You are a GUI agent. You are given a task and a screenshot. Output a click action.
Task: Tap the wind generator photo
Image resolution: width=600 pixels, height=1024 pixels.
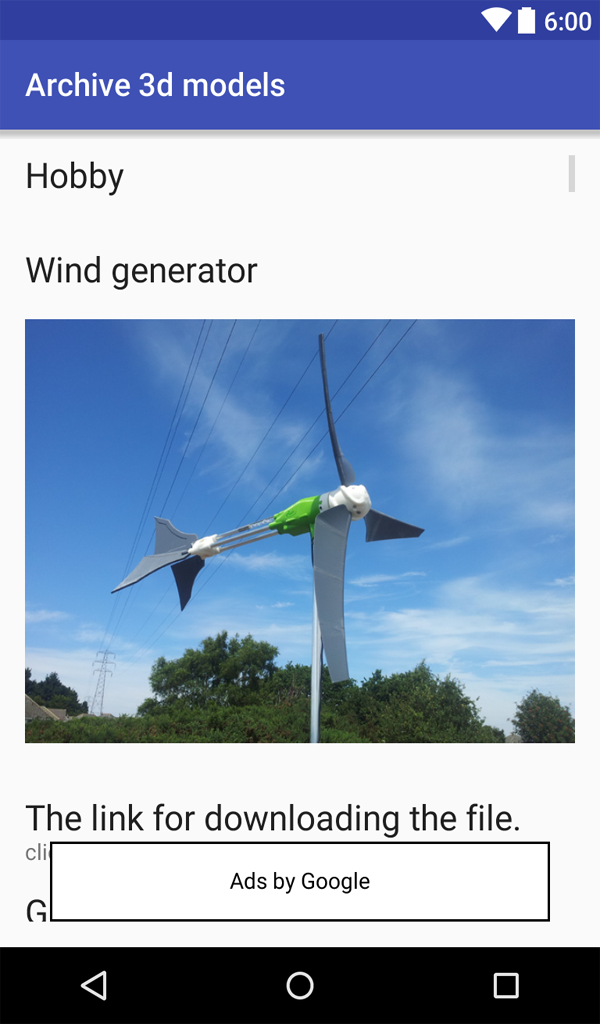(300, 530)
